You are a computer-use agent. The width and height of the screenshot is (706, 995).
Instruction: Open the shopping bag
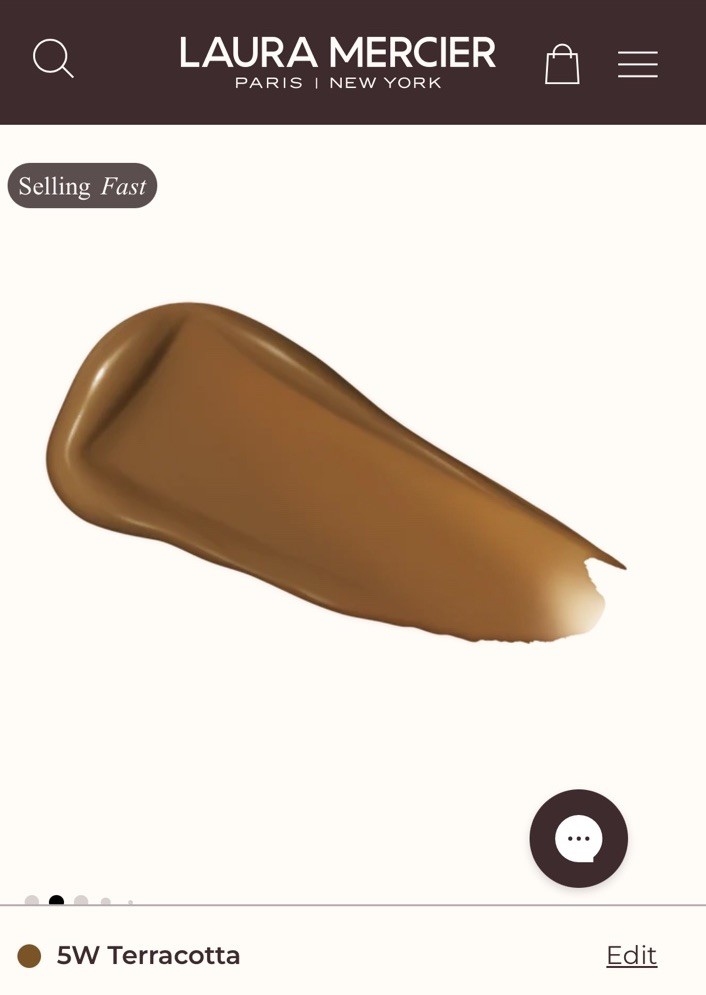coord(562,64)
